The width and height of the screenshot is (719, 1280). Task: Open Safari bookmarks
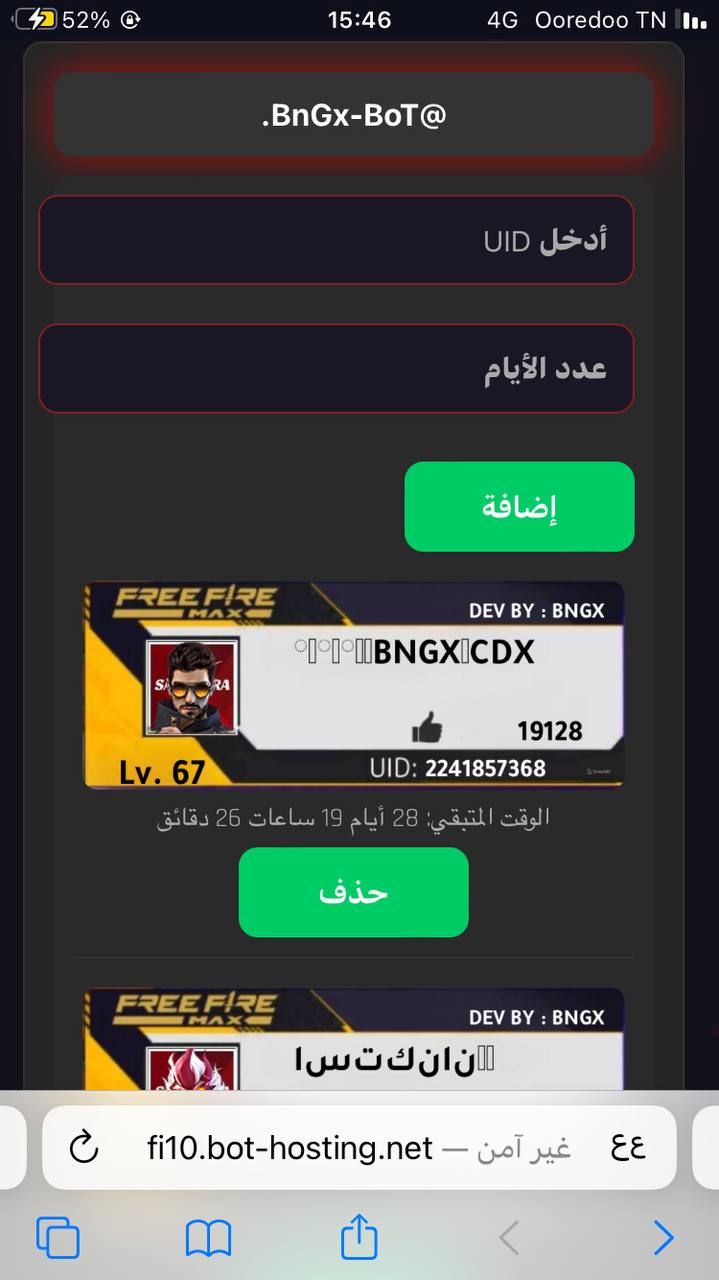[208, 1238]
